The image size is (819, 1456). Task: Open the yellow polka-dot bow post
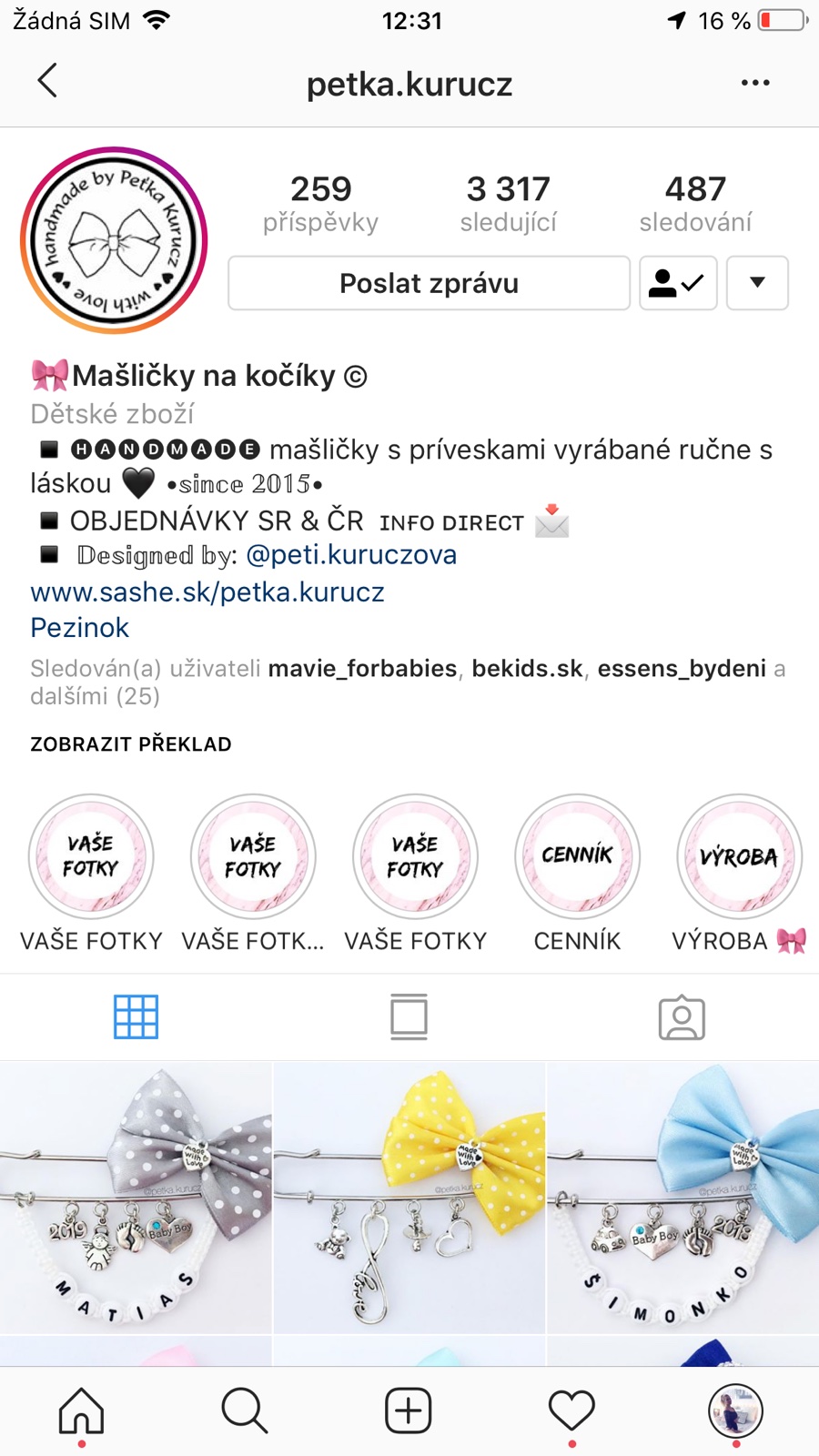pos(409,1197)
